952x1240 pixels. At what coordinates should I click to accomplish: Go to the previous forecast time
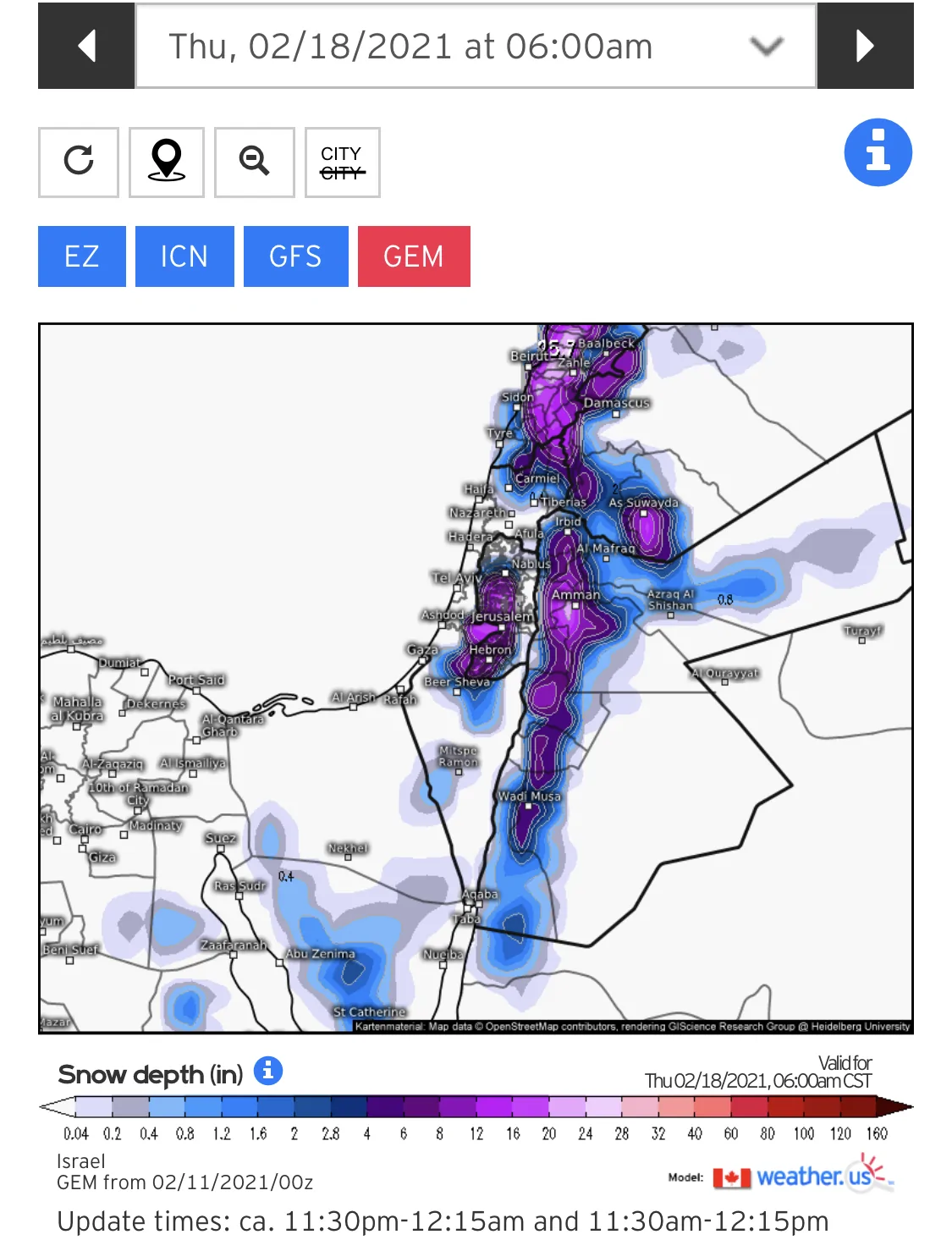[85, 46]
